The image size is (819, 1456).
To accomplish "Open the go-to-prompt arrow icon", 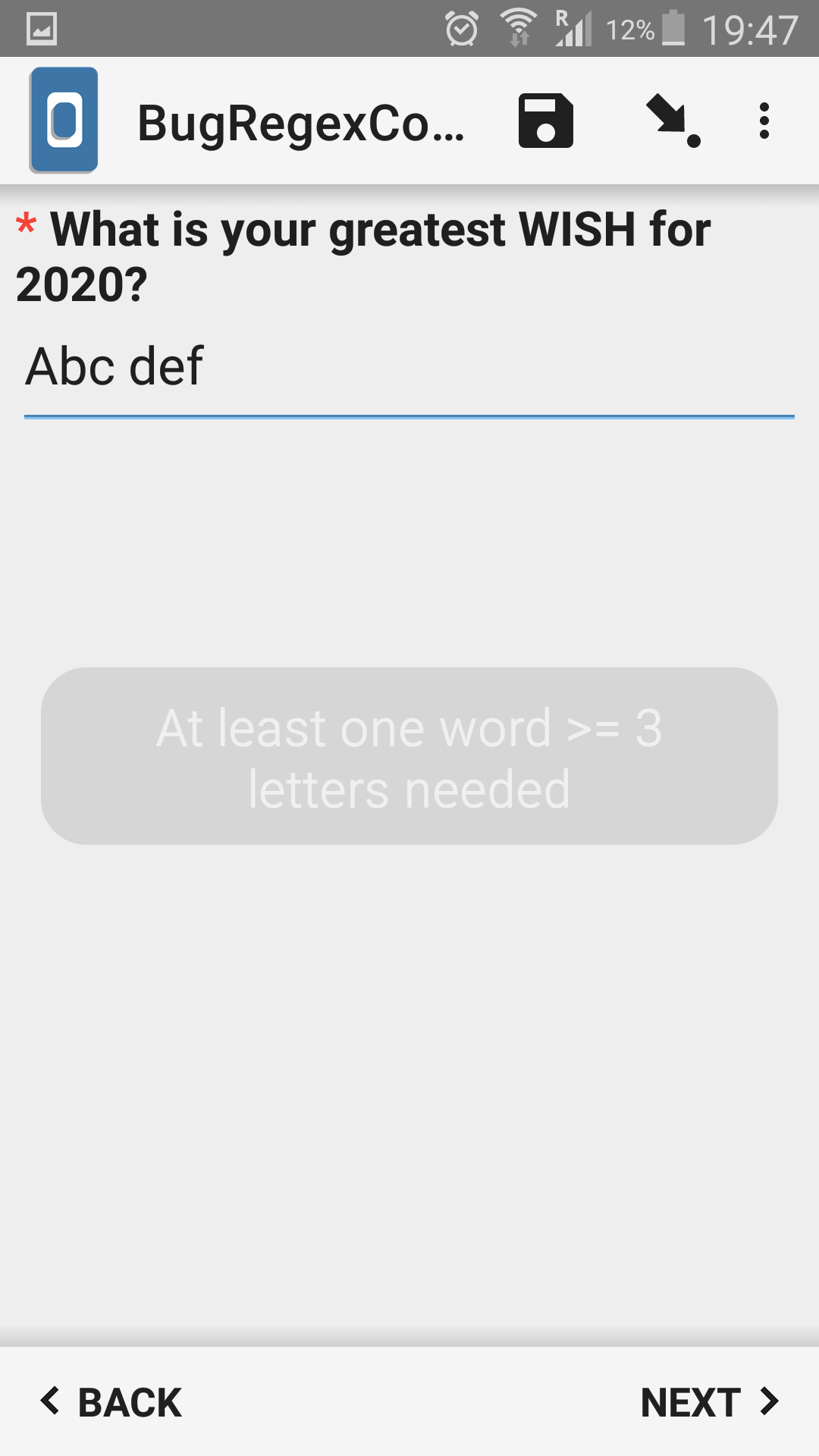I will tap(672, 121).
